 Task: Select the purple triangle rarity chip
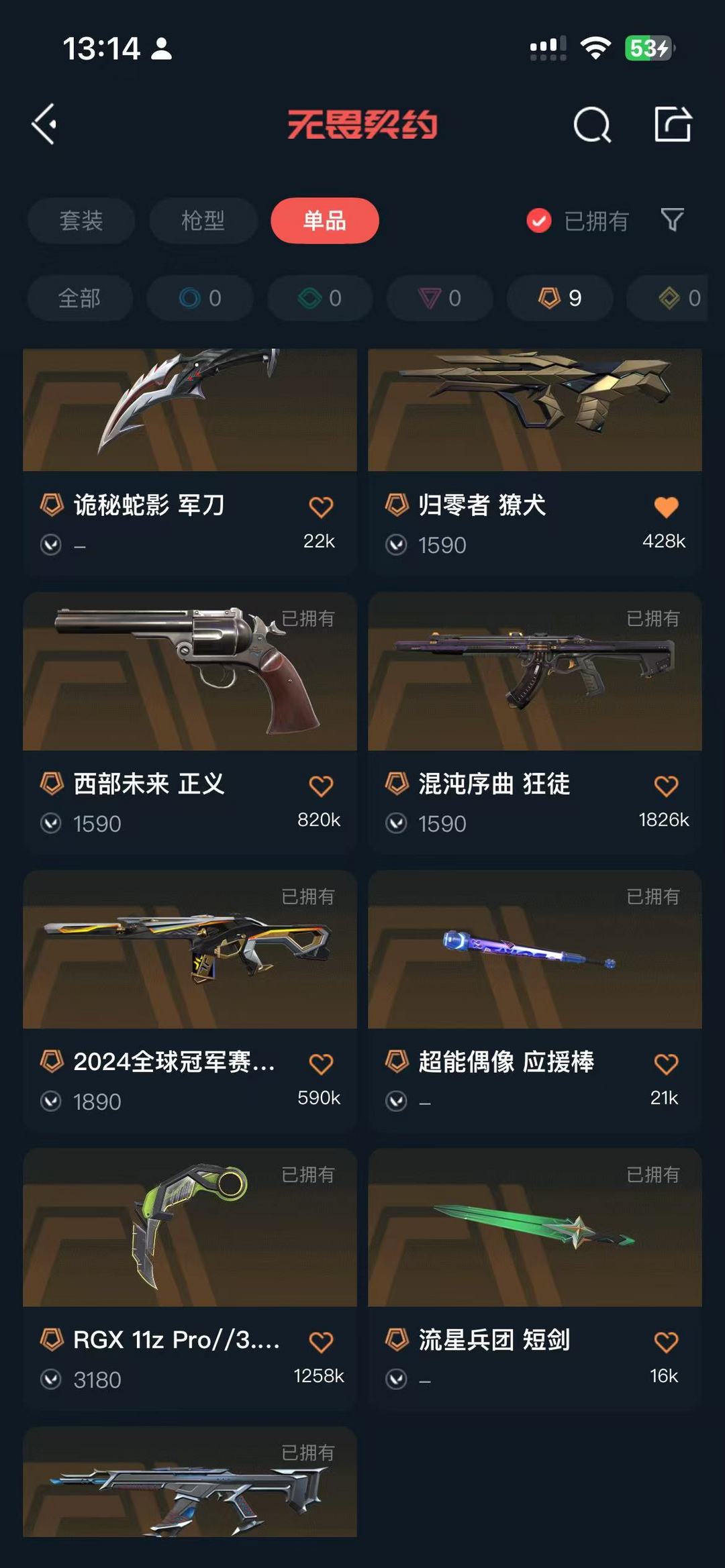440,298
